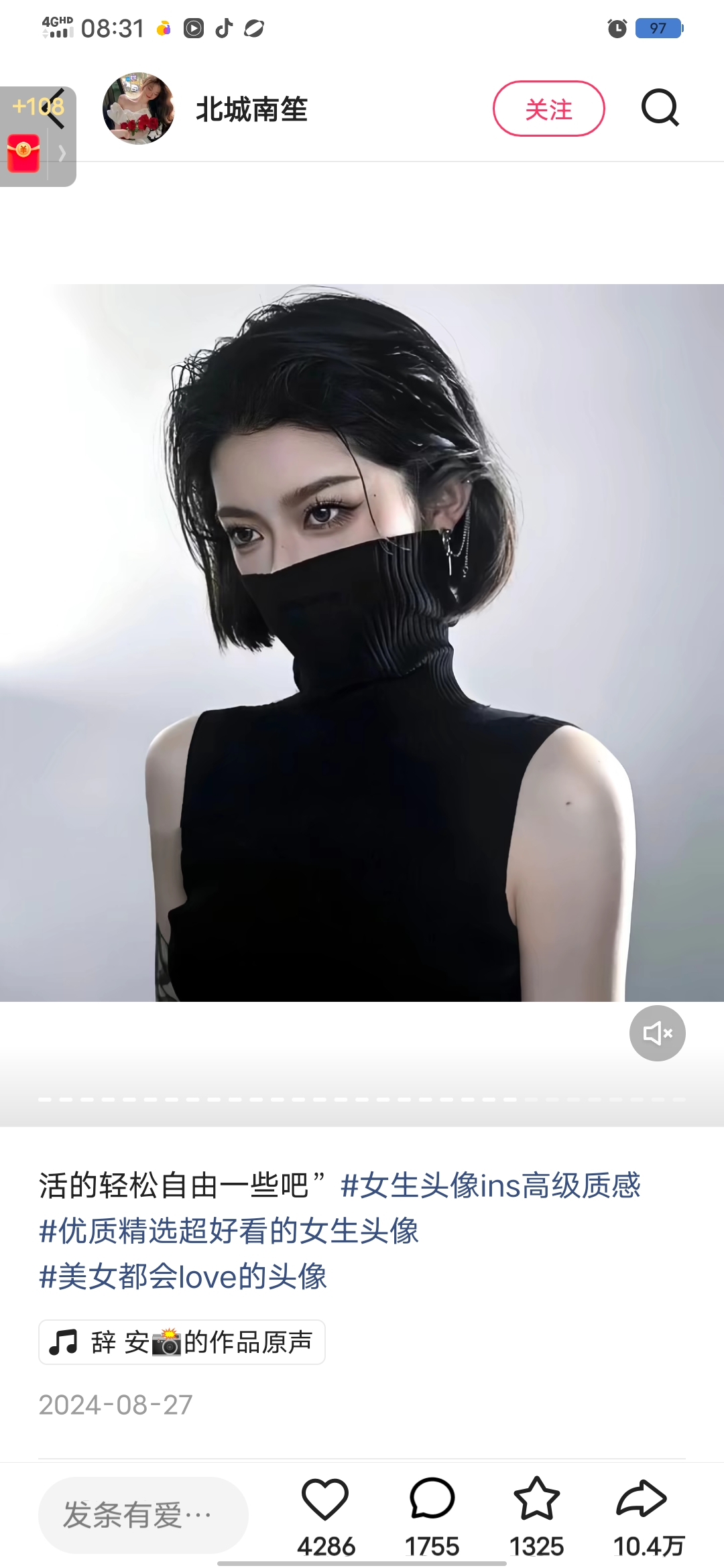
Task: Tap the 发条有爱 comment input field
Action: tap(143, 1515)
